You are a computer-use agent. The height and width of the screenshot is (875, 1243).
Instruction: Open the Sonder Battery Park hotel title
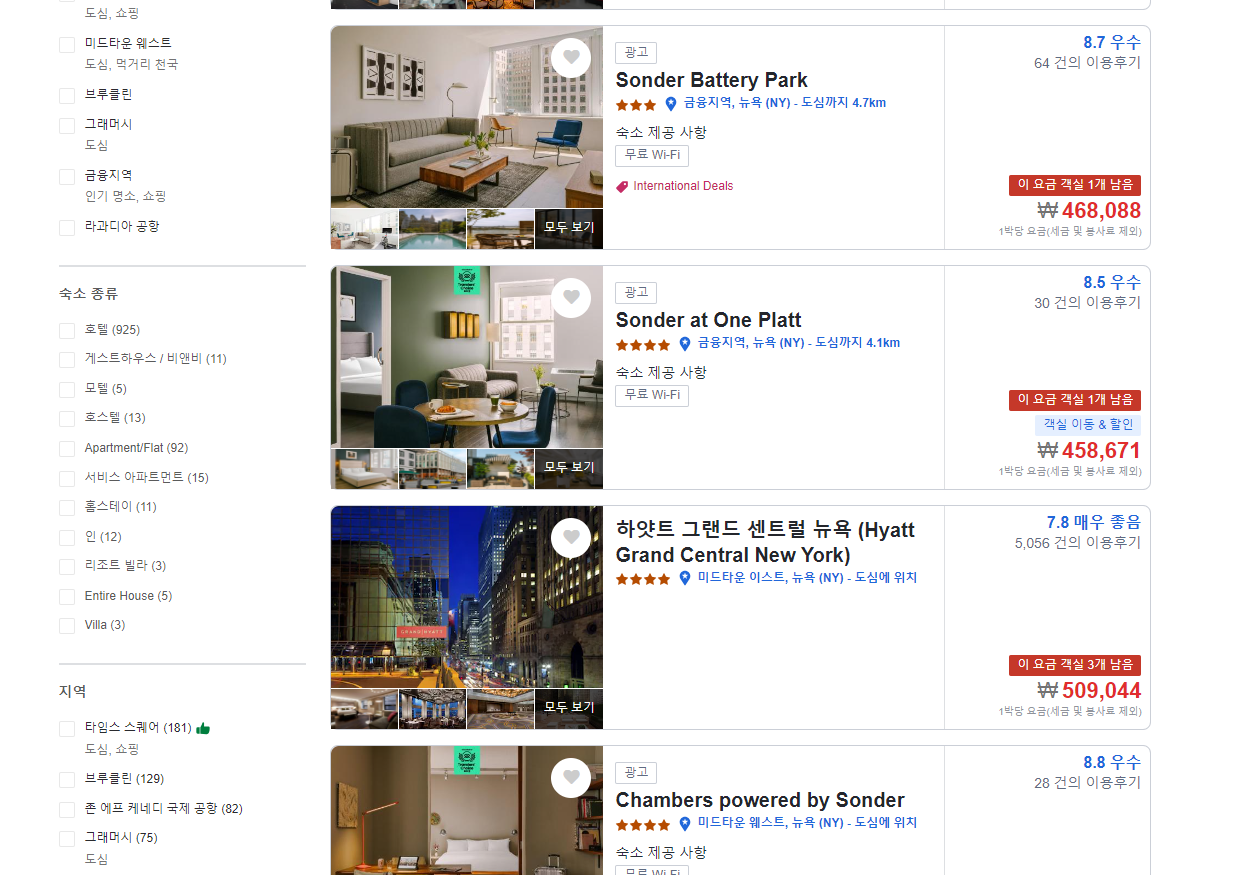[711, 80]
